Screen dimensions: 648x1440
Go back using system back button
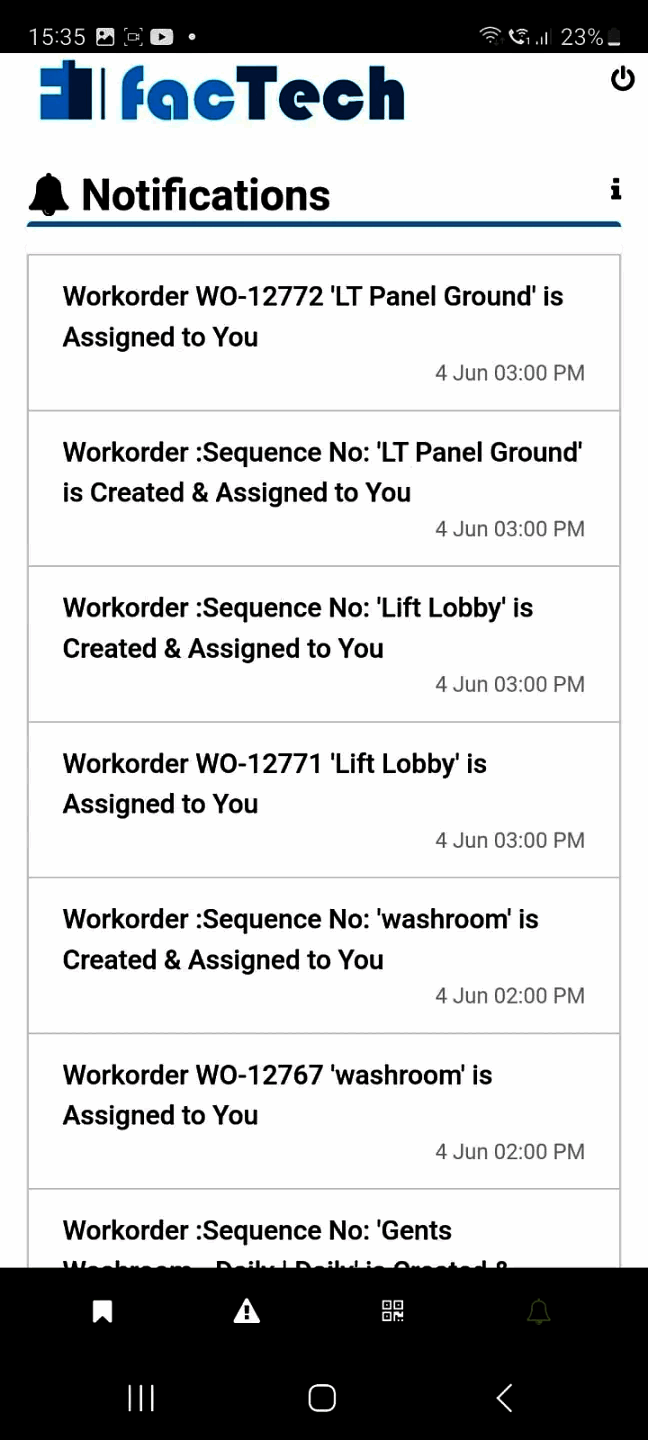click(504, 1398)
